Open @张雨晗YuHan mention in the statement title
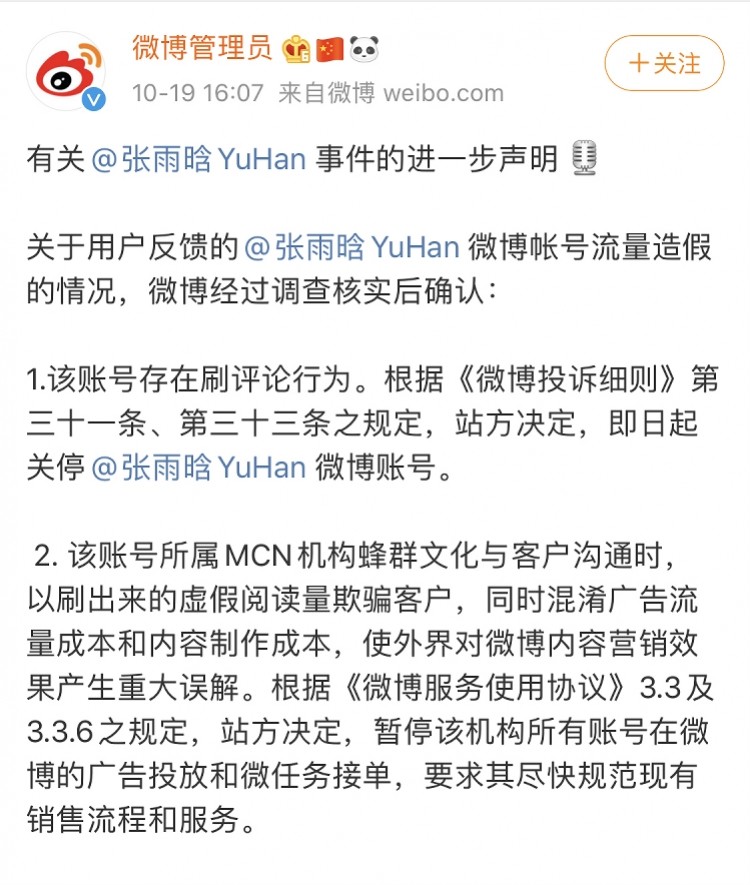 click(x=198, y=158)
